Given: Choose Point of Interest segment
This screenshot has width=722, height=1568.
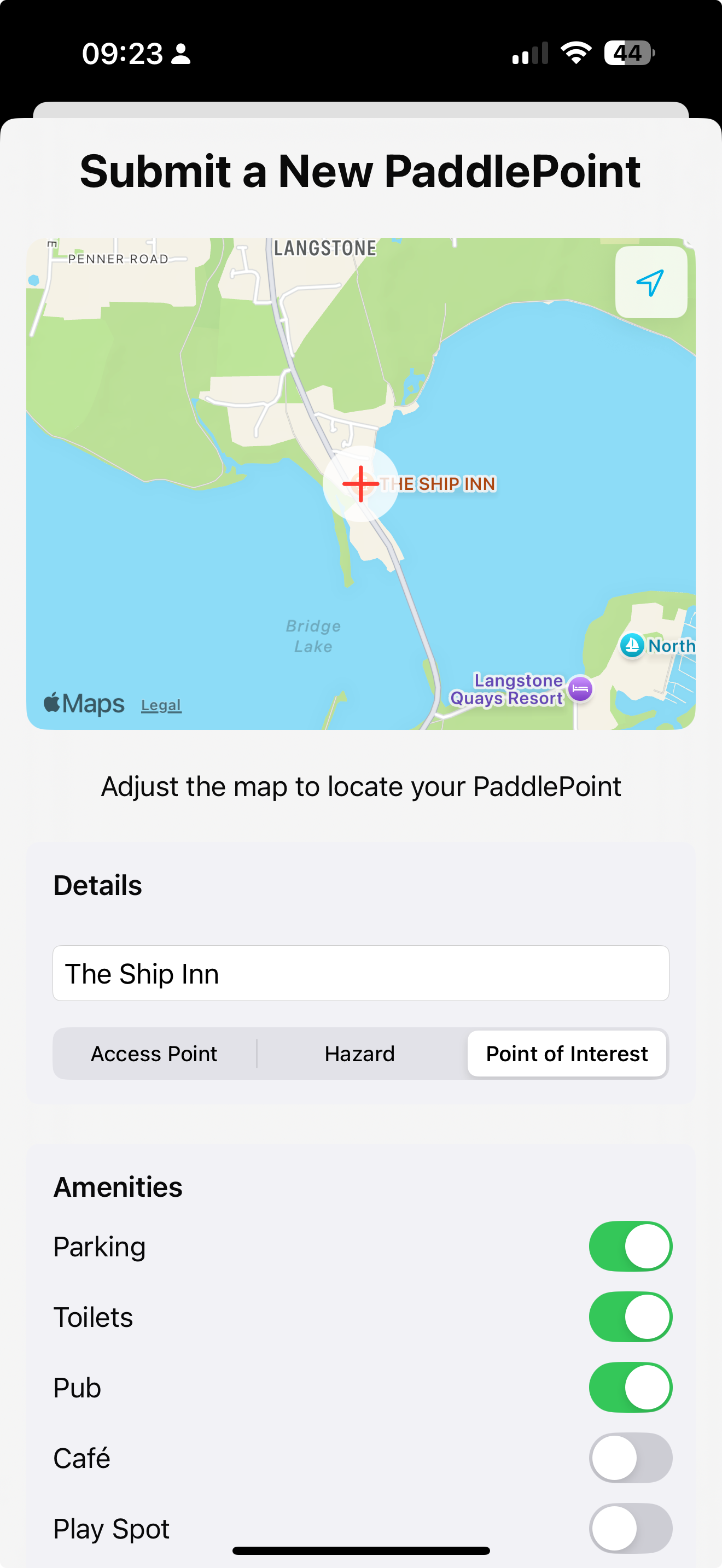Looking at the screenshot, I should [x=566, y=1053].
